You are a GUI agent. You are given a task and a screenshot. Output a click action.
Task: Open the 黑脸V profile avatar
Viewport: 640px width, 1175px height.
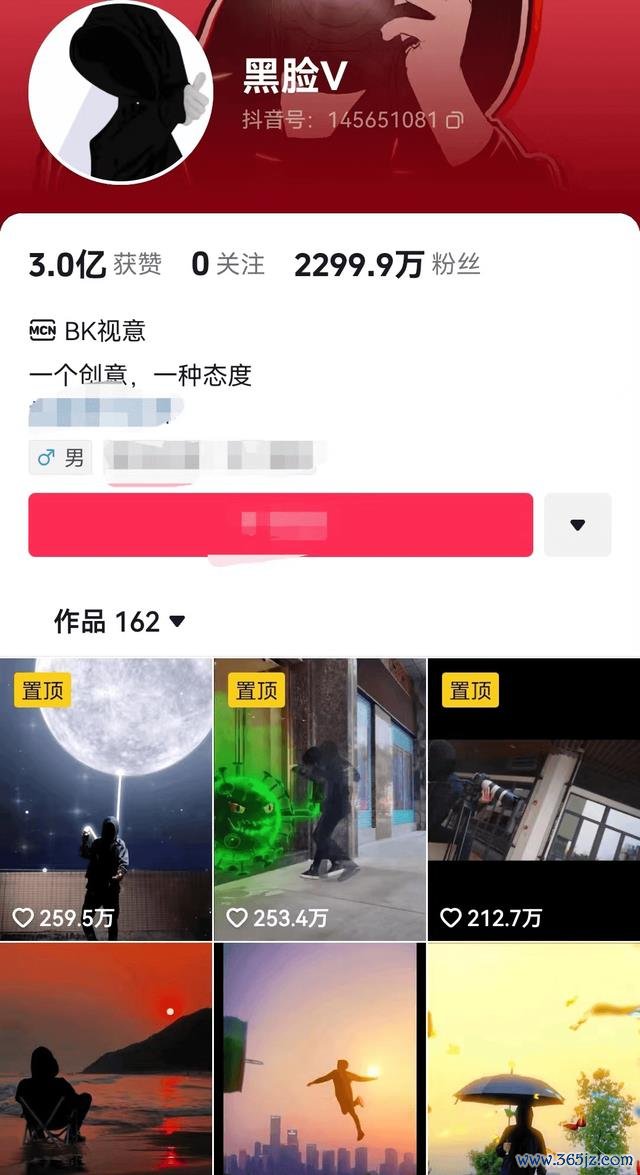coord(120,92)
